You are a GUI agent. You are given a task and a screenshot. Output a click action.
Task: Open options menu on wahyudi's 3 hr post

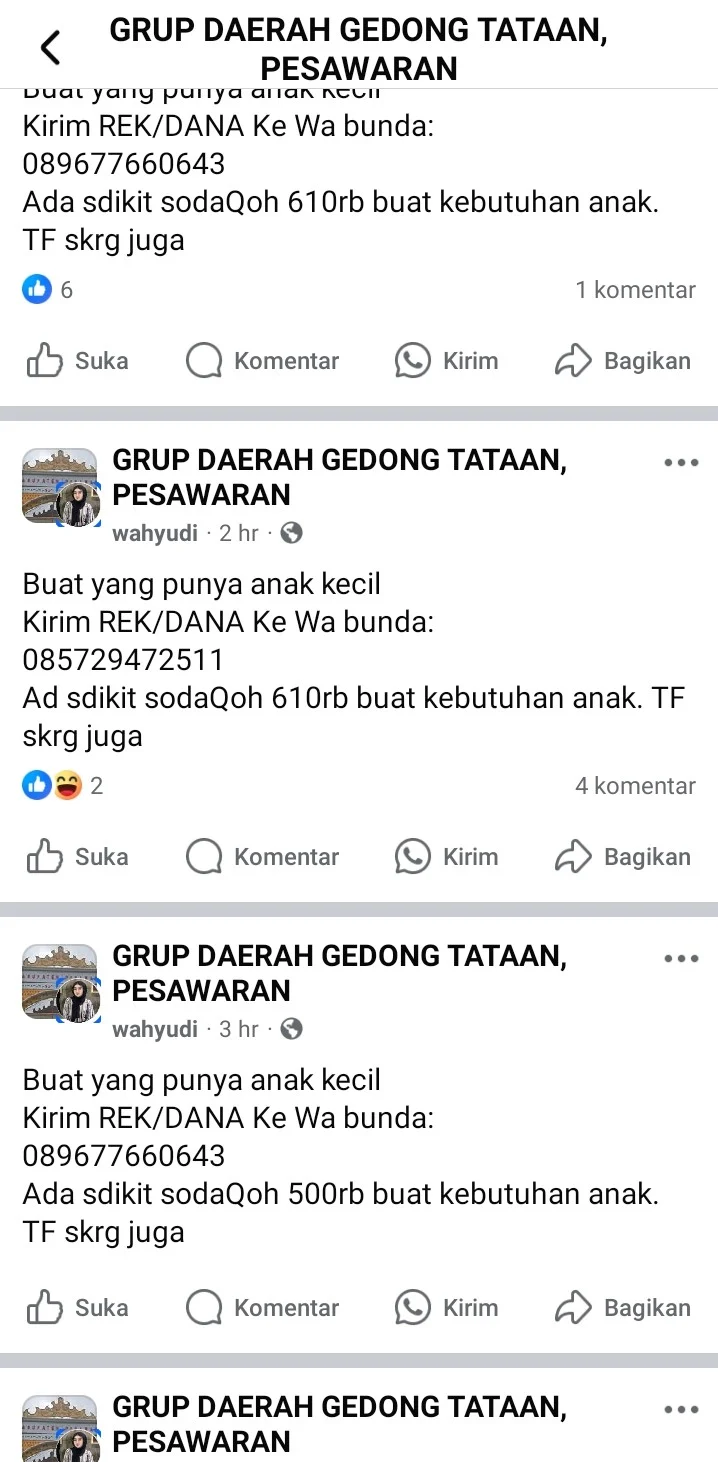681,959
